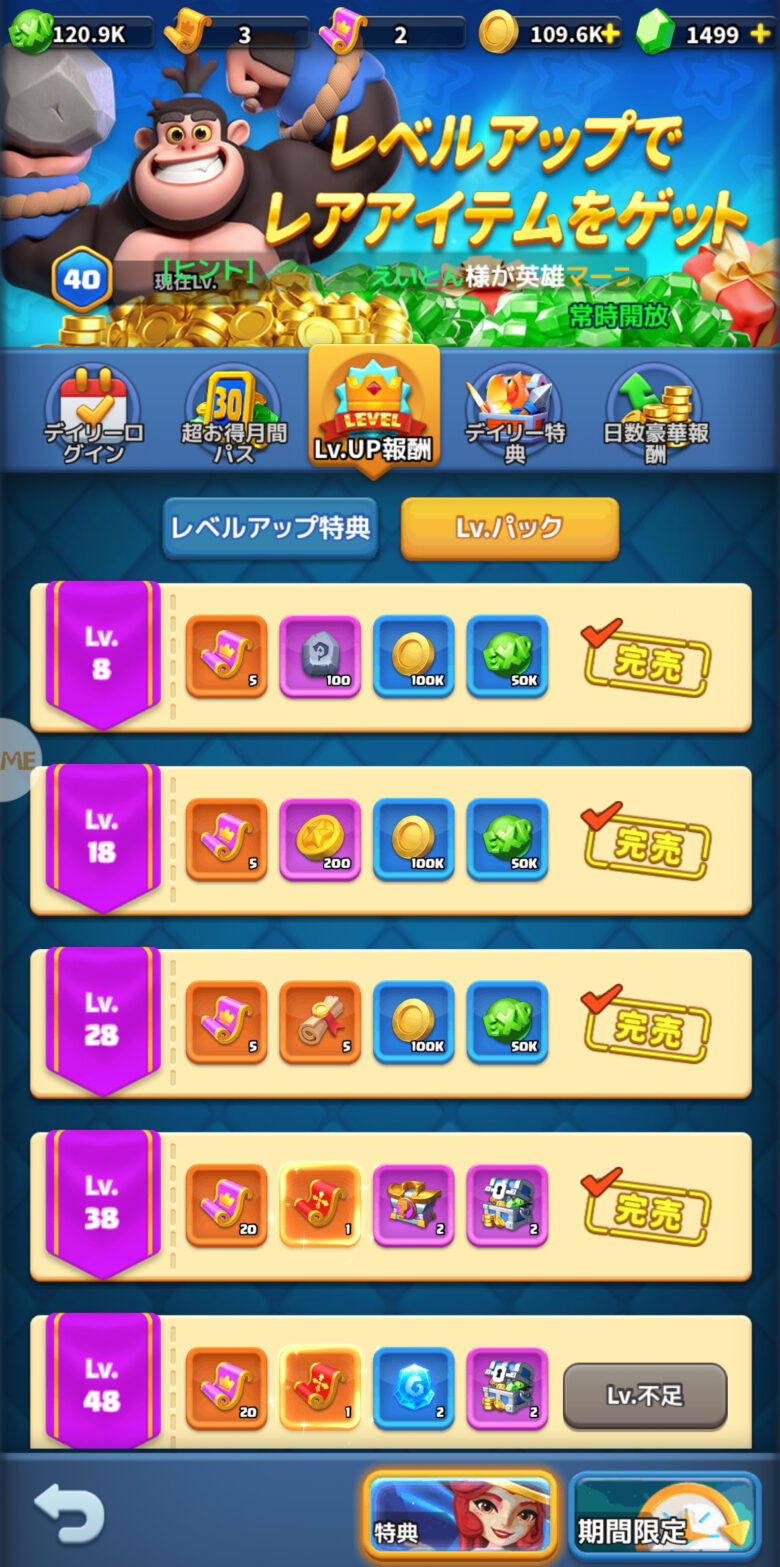View the blue gem item in Lv.48 pack
The height and width of the screenshot is (1567, 780).
(x=413, y=1389)
